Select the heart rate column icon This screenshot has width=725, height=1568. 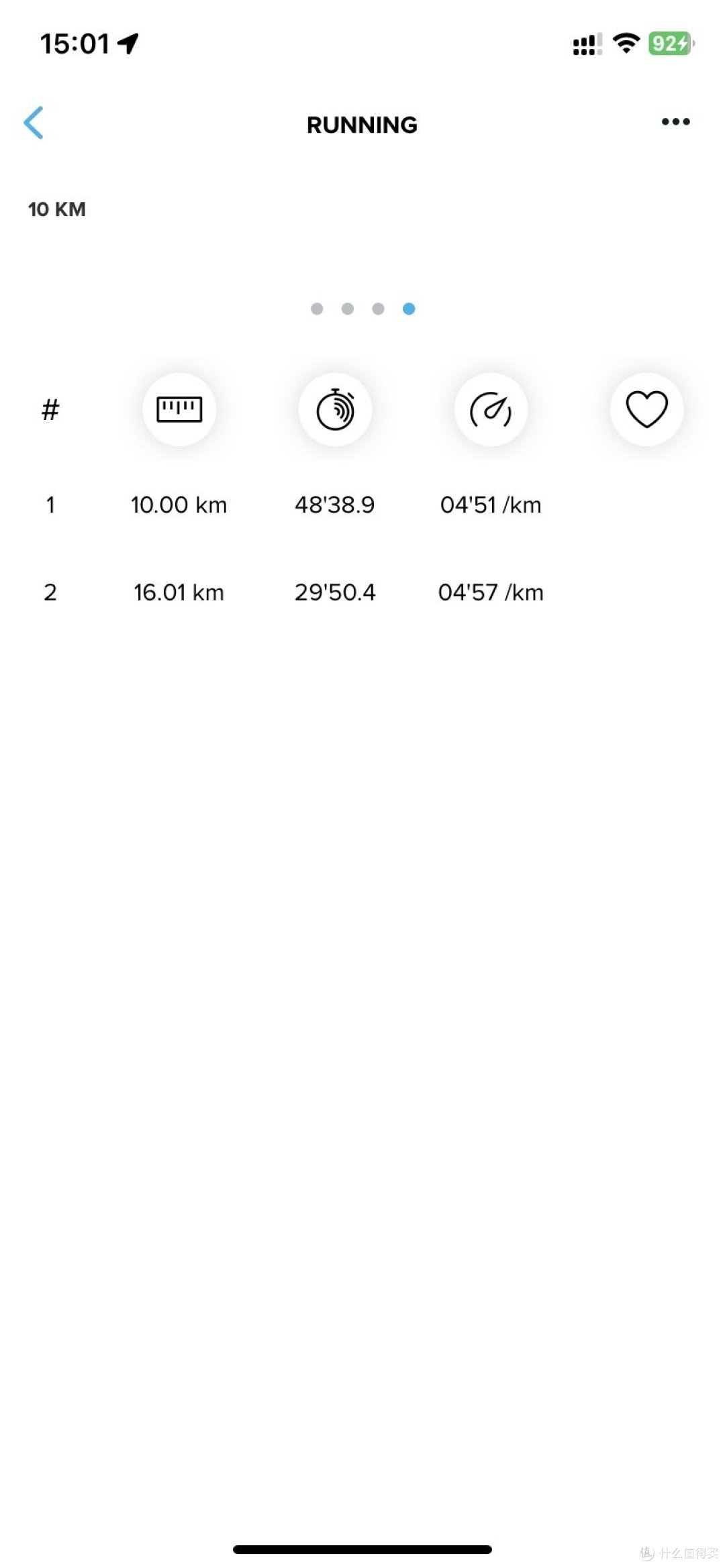coord(646,409)
